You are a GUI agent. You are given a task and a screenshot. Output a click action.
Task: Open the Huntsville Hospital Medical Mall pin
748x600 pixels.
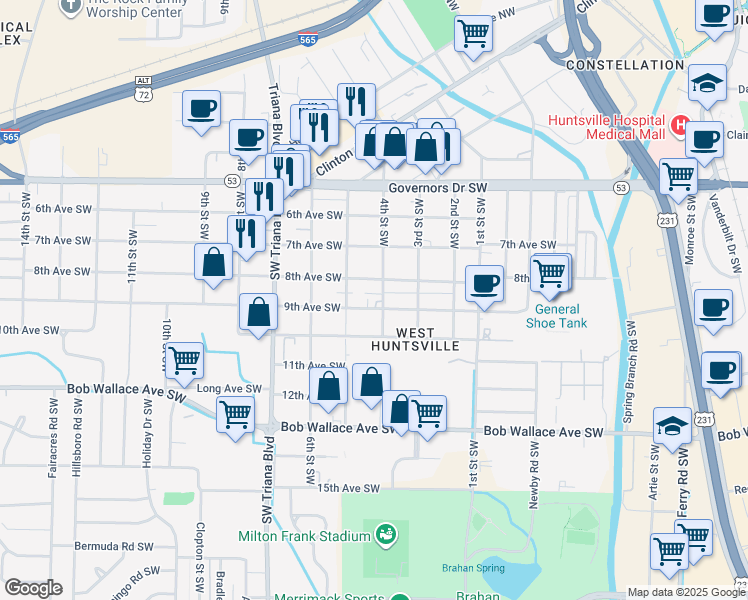pos(681,125)
